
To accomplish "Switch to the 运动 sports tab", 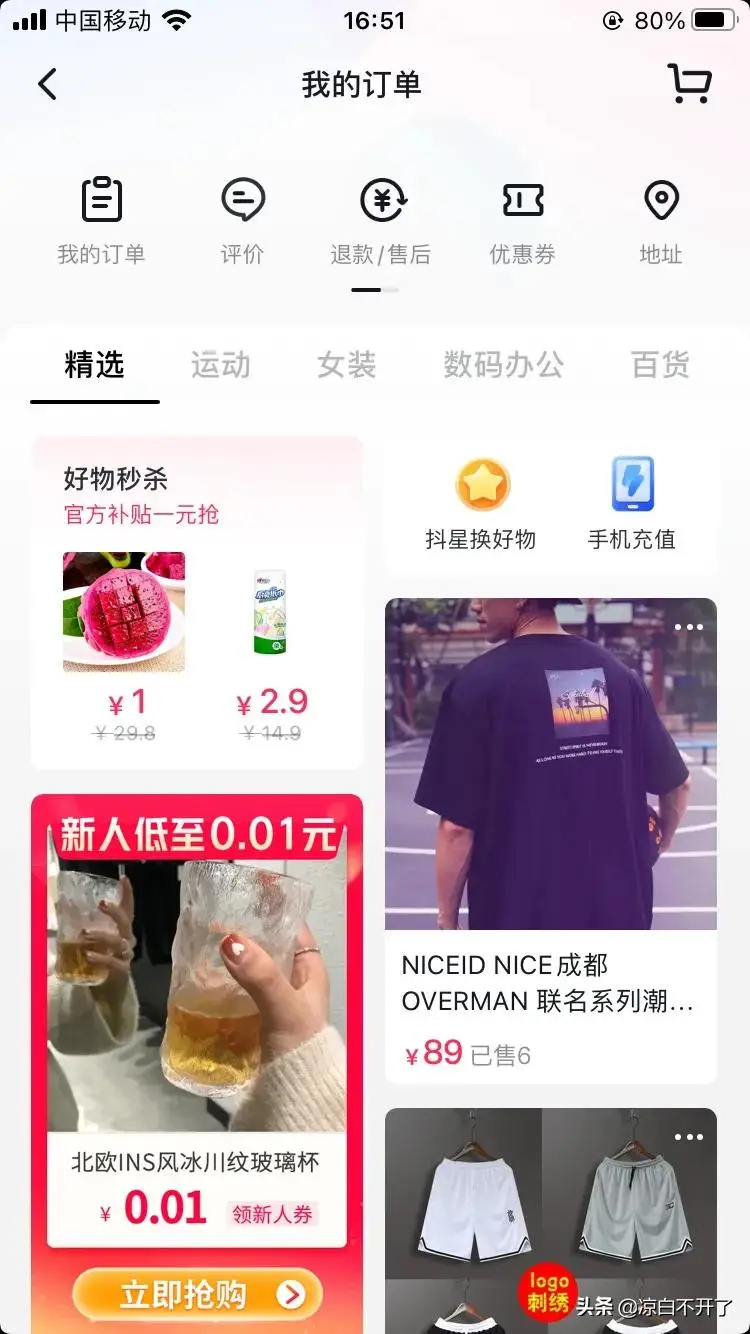I will tap(219, 365).
